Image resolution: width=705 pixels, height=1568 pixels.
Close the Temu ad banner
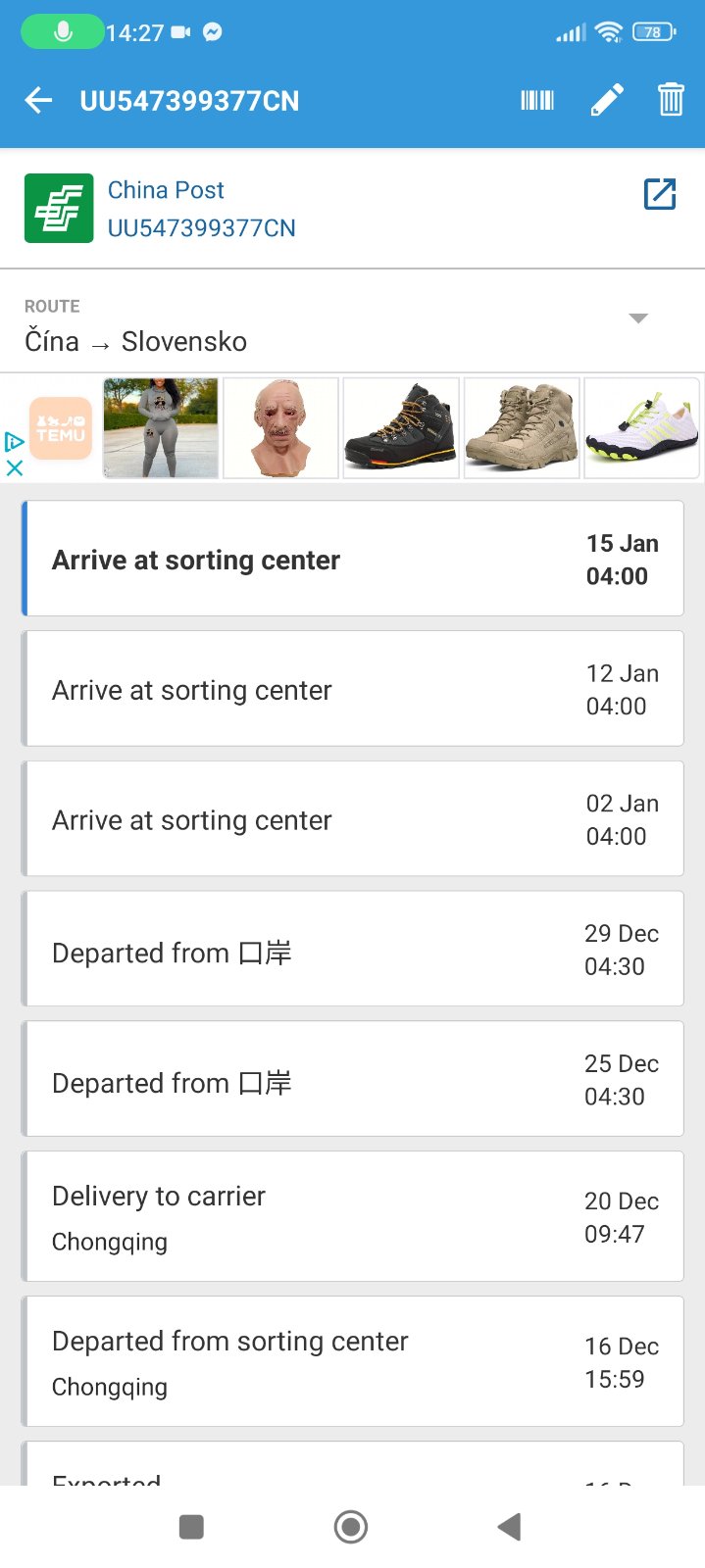15,468
